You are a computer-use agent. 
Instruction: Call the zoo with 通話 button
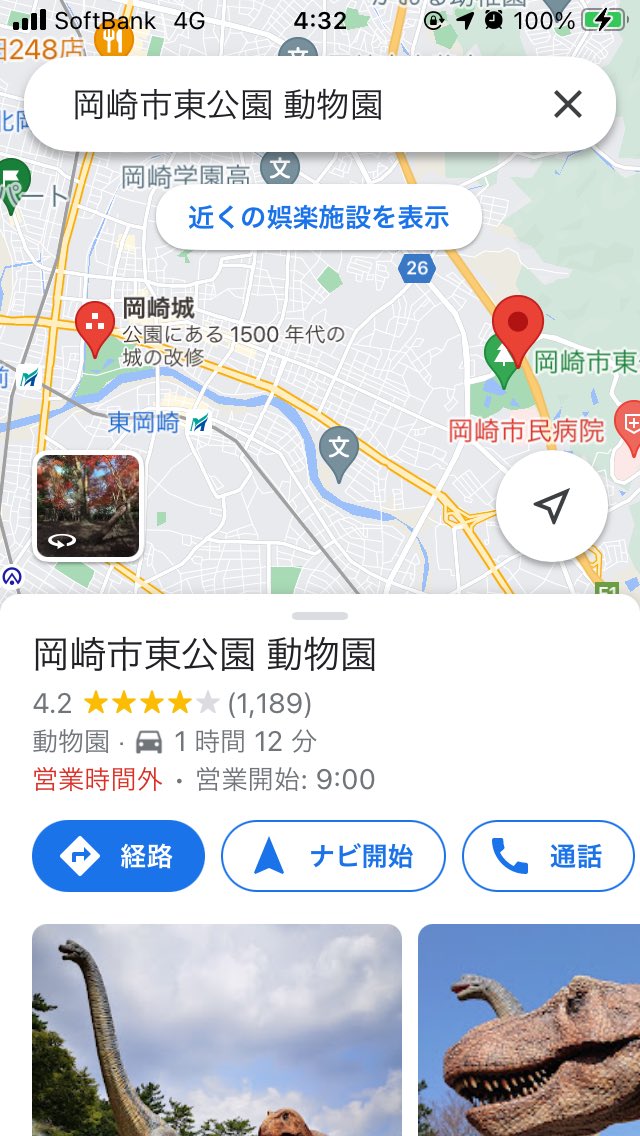click(548, 856)
